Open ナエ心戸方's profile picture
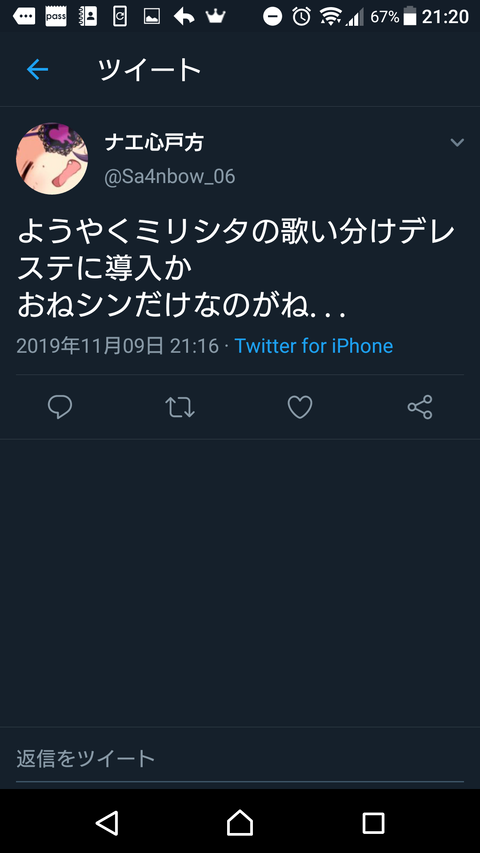Screen dimensions: 480x853 pos(52,159)
